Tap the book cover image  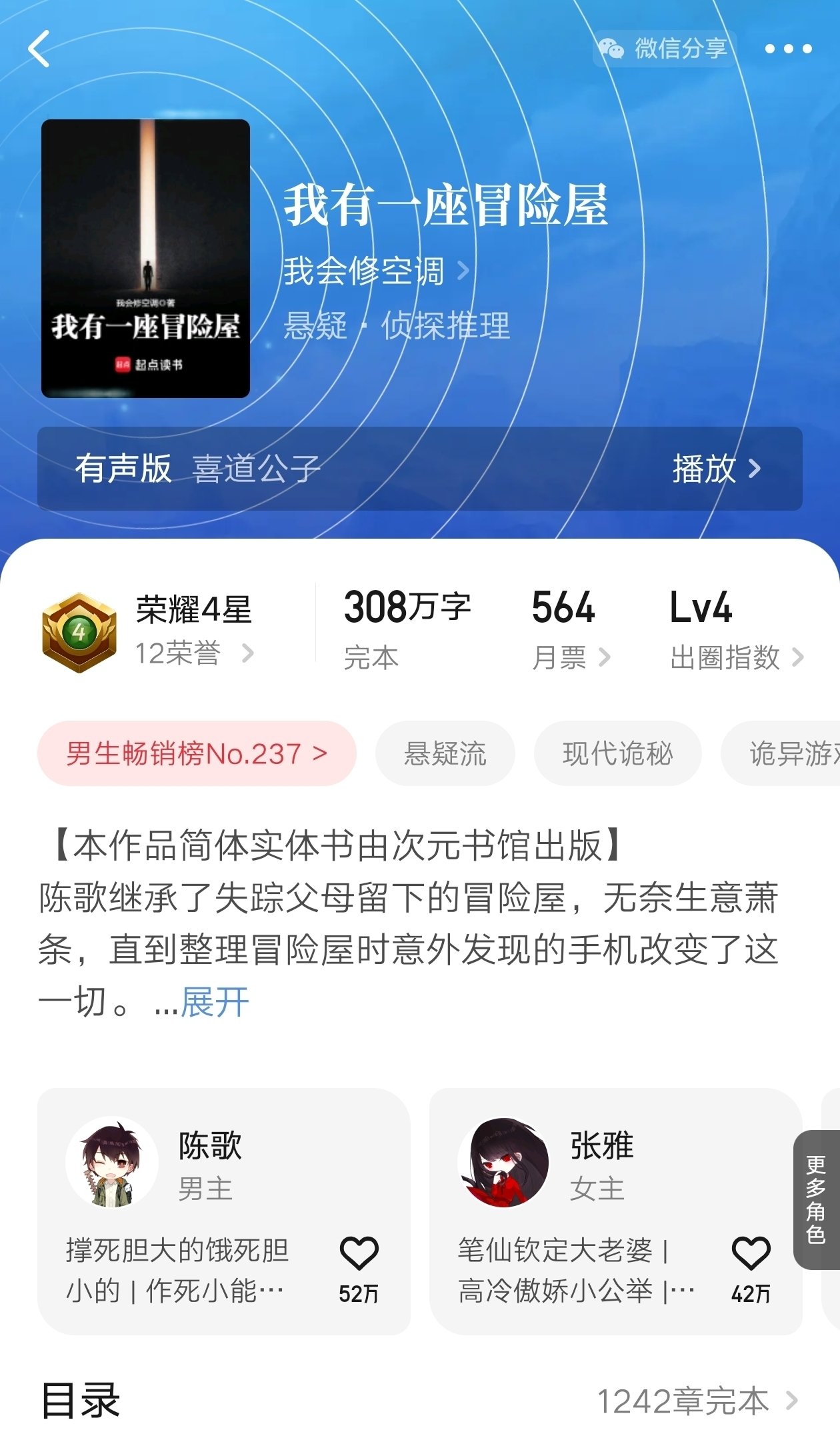[145, 259]
